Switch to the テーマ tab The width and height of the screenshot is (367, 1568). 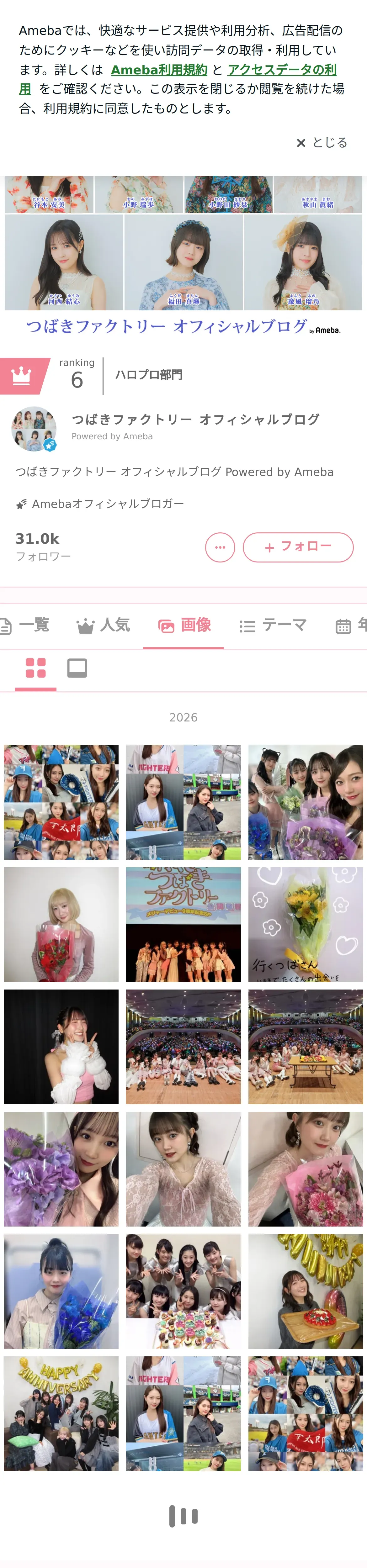[x=273, y=625]
